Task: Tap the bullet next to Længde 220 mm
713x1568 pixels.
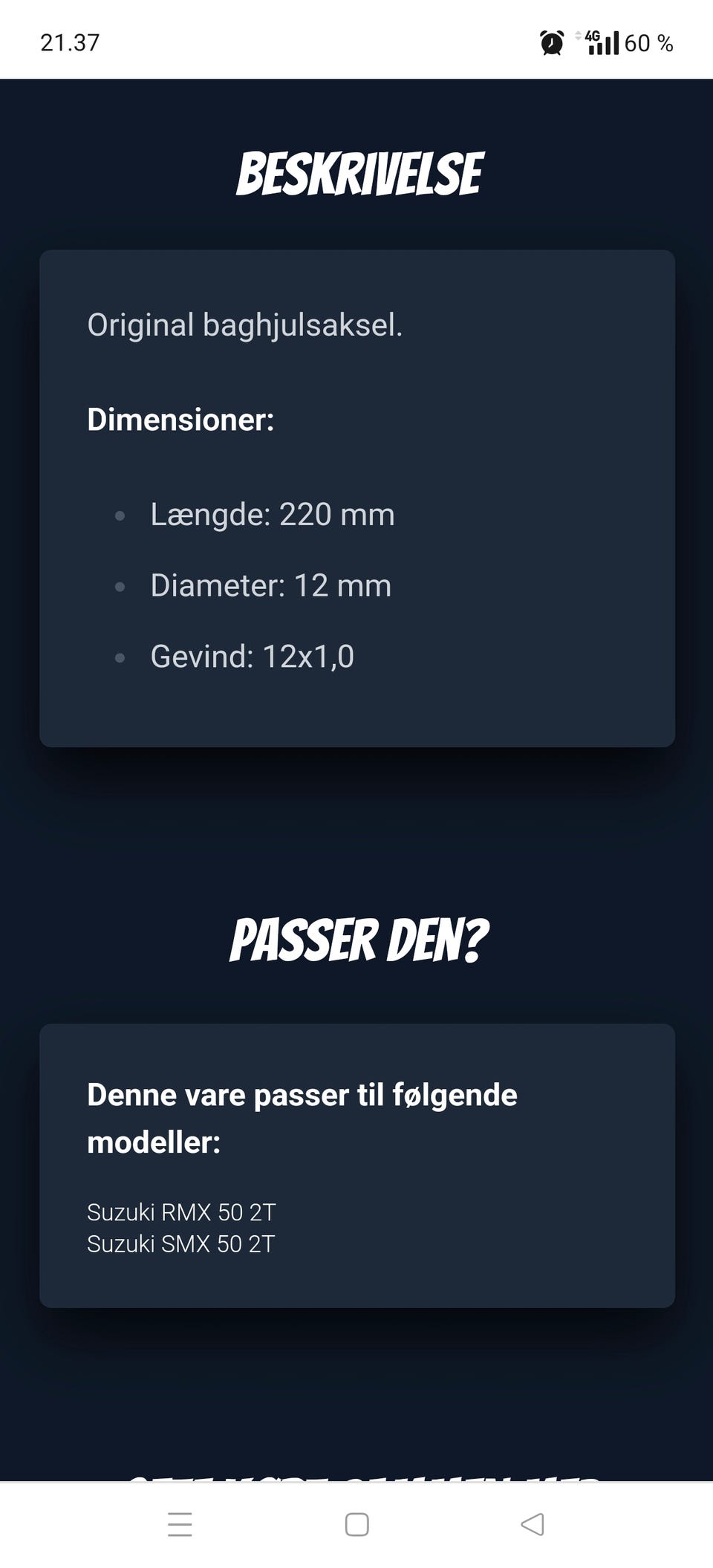Action: pyautogui.click(x=120, y=515)
